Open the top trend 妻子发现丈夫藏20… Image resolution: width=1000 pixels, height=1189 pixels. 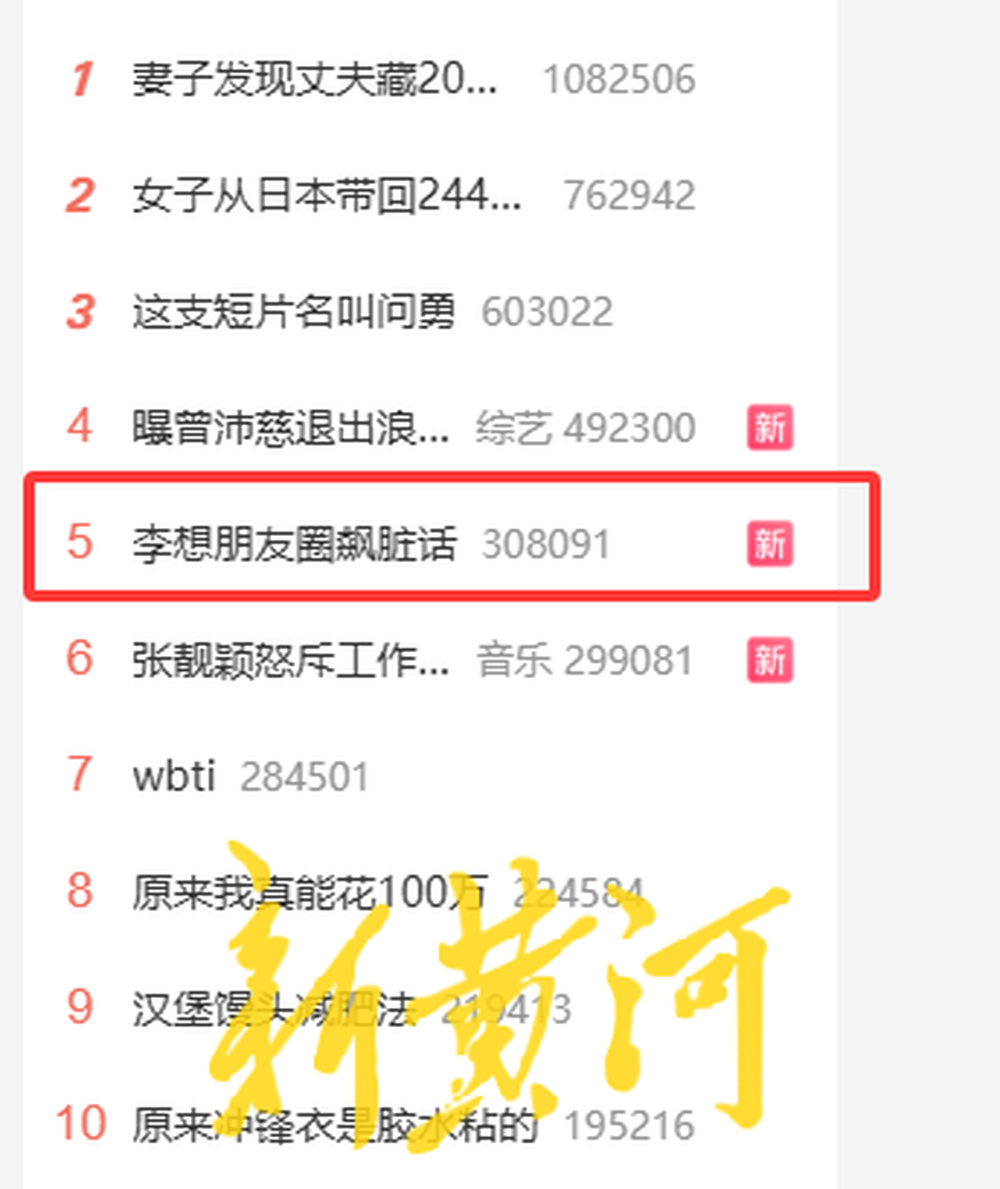pyautogui.click(x=314, y=79)
